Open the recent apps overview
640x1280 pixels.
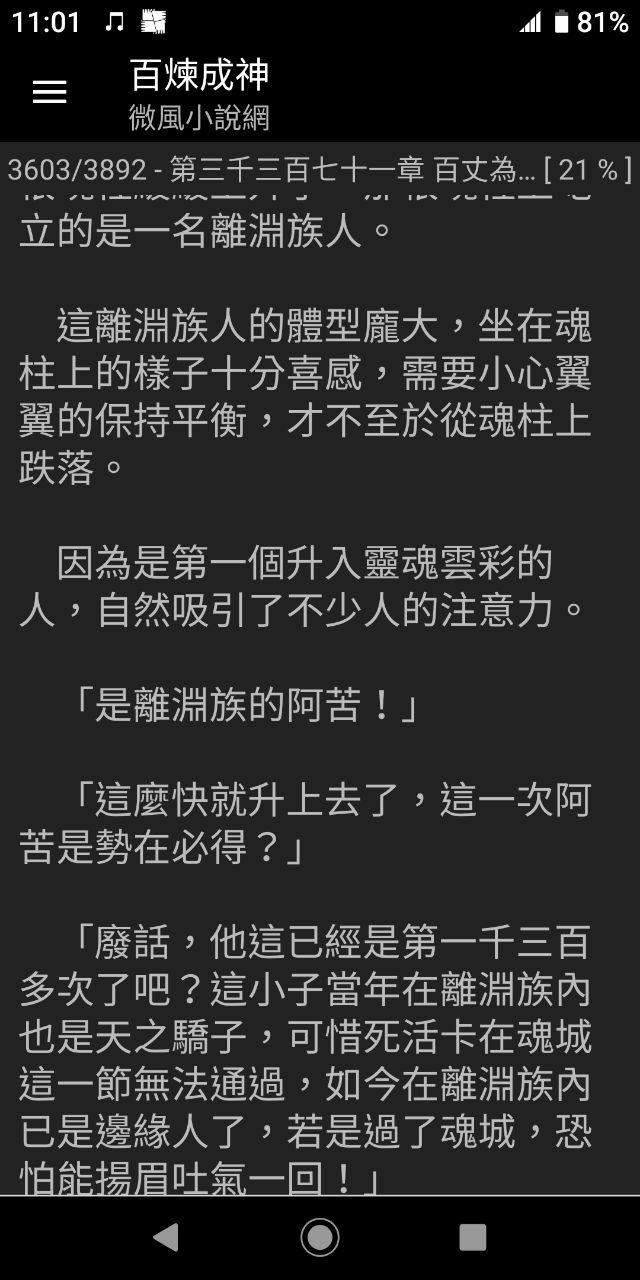(x=473, y=1237)
